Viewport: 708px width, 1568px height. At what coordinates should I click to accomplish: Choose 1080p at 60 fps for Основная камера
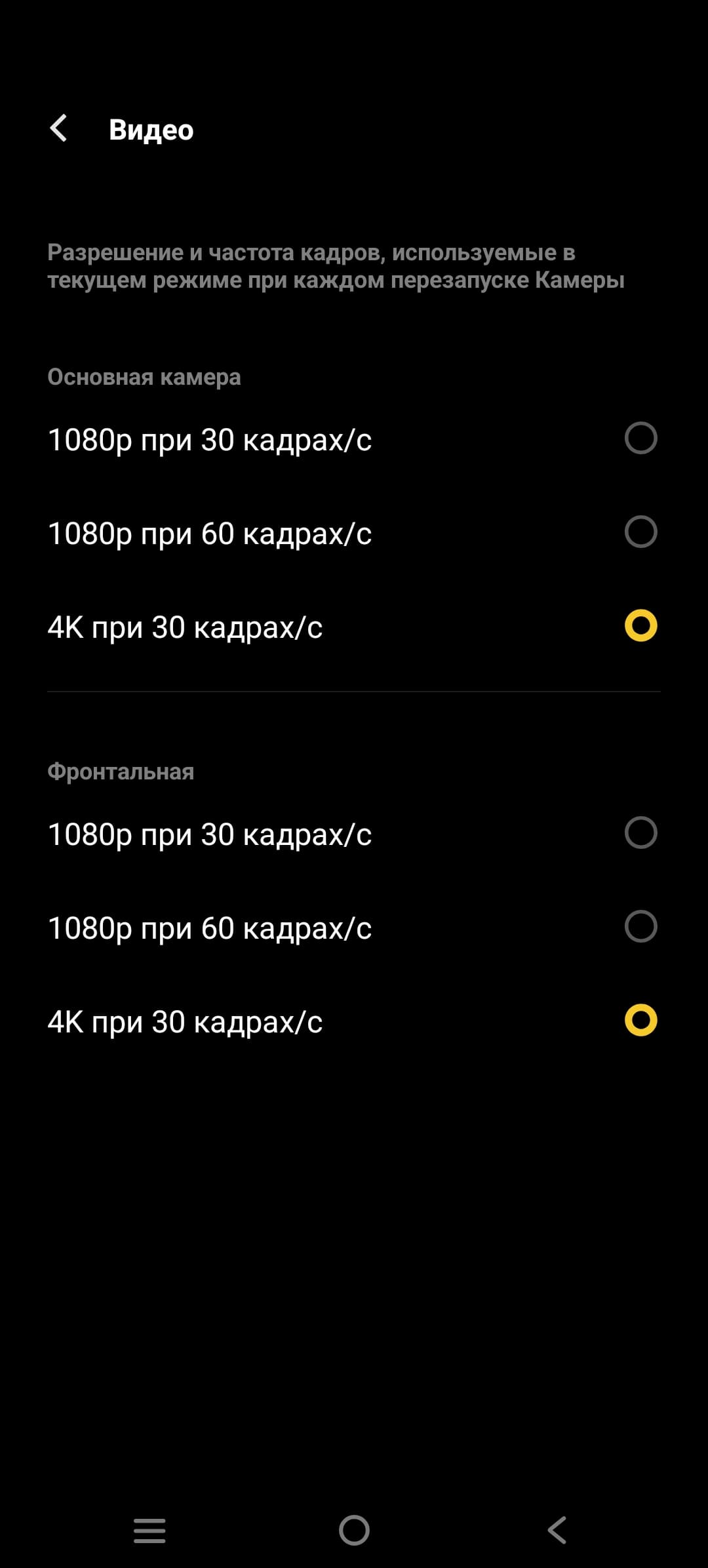(640, 532)
